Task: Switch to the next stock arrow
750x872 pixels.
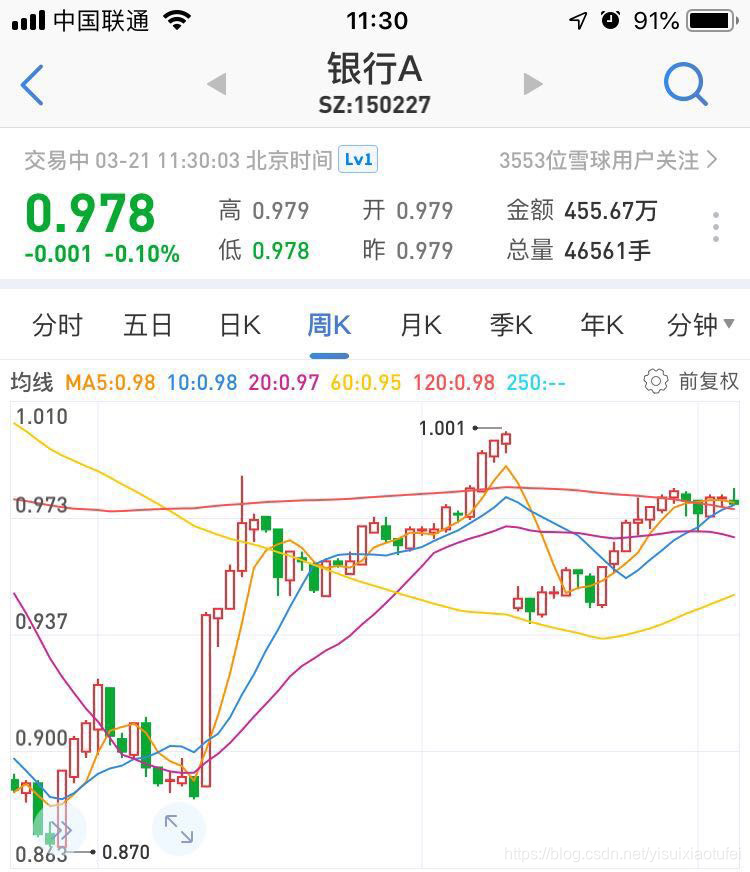Action: (x=533, y=84)
